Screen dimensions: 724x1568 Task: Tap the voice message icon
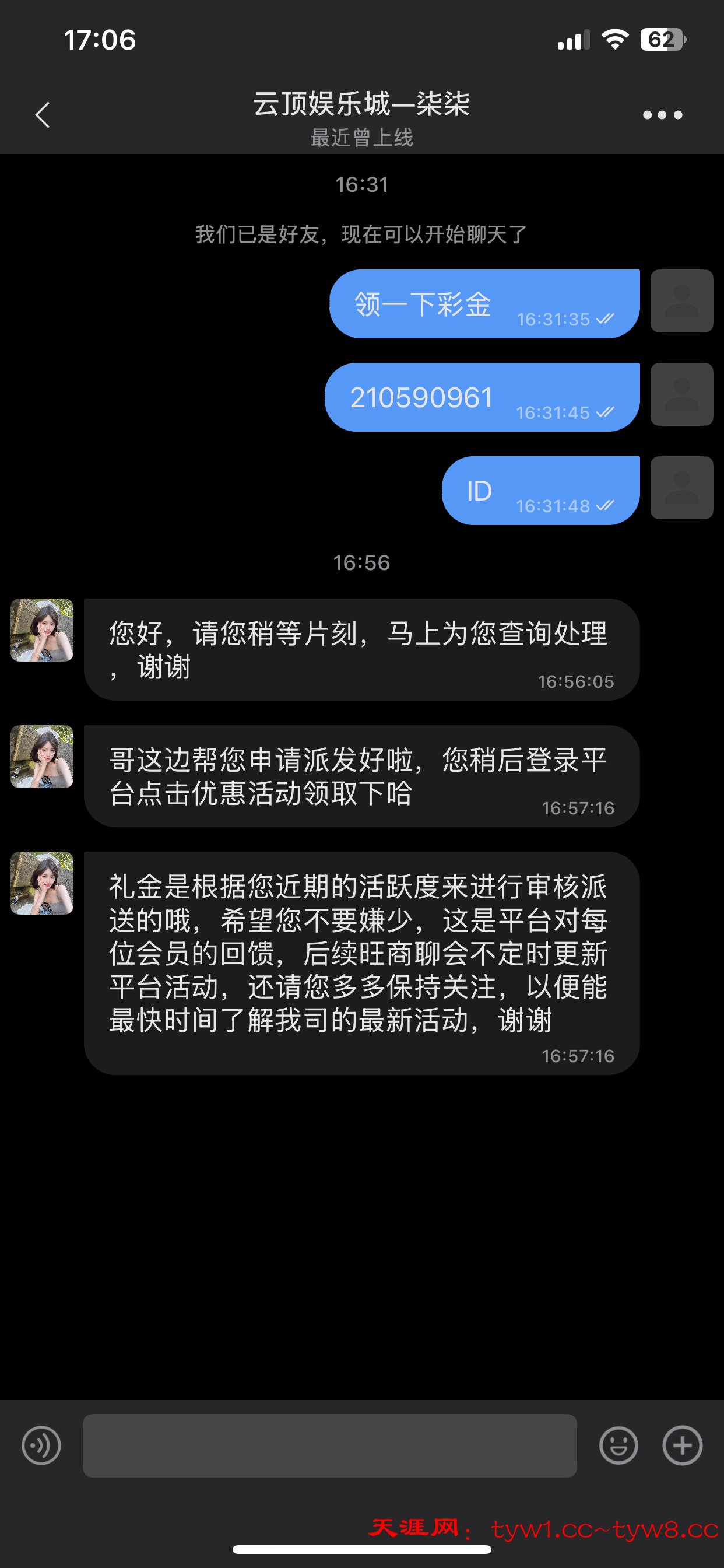pyautogui.click(x=41, y=1445)
